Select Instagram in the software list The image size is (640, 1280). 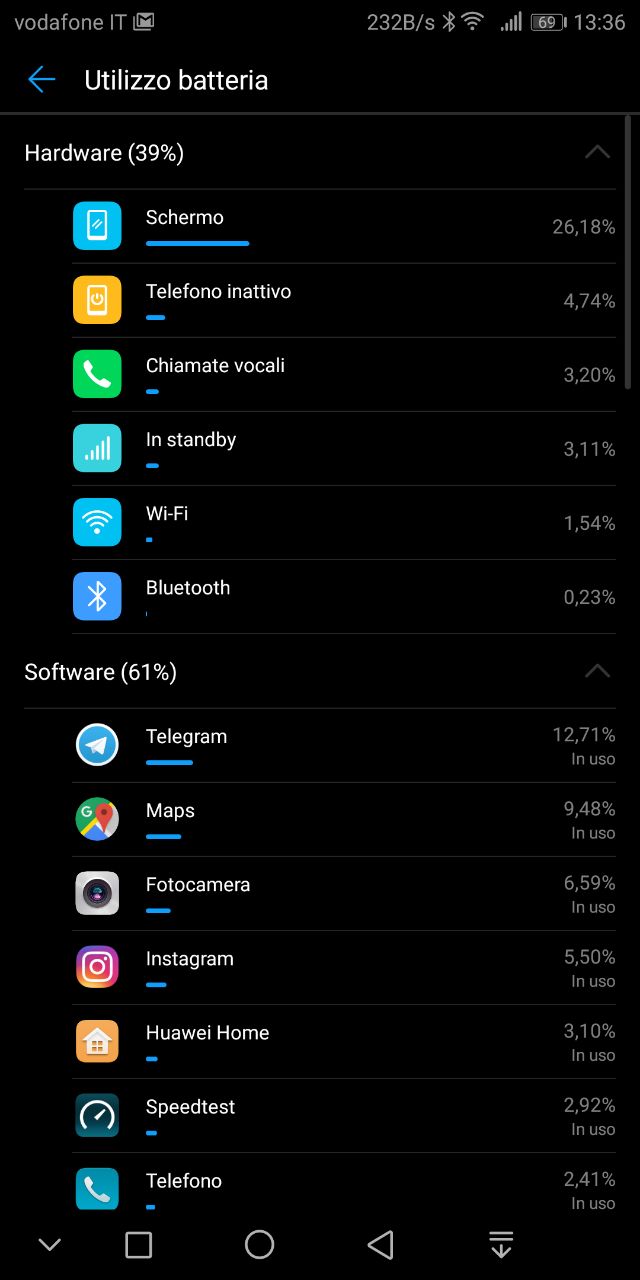[x=344, y=968]
